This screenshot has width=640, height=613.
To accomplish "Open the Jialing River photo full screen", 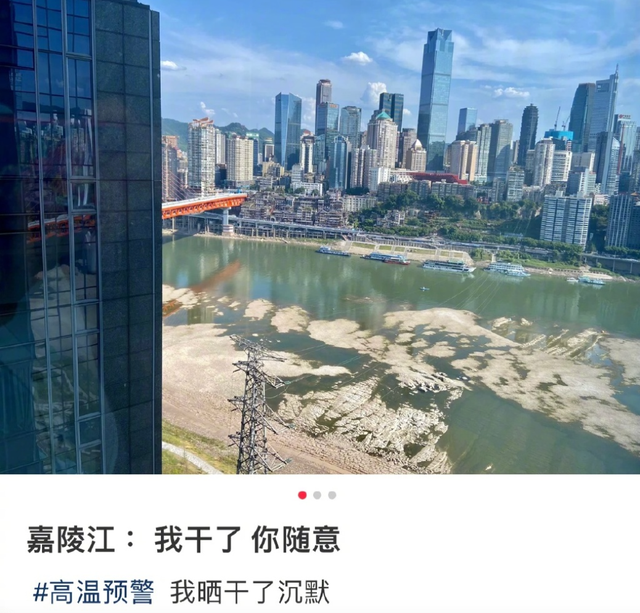I will click(320, 237).
